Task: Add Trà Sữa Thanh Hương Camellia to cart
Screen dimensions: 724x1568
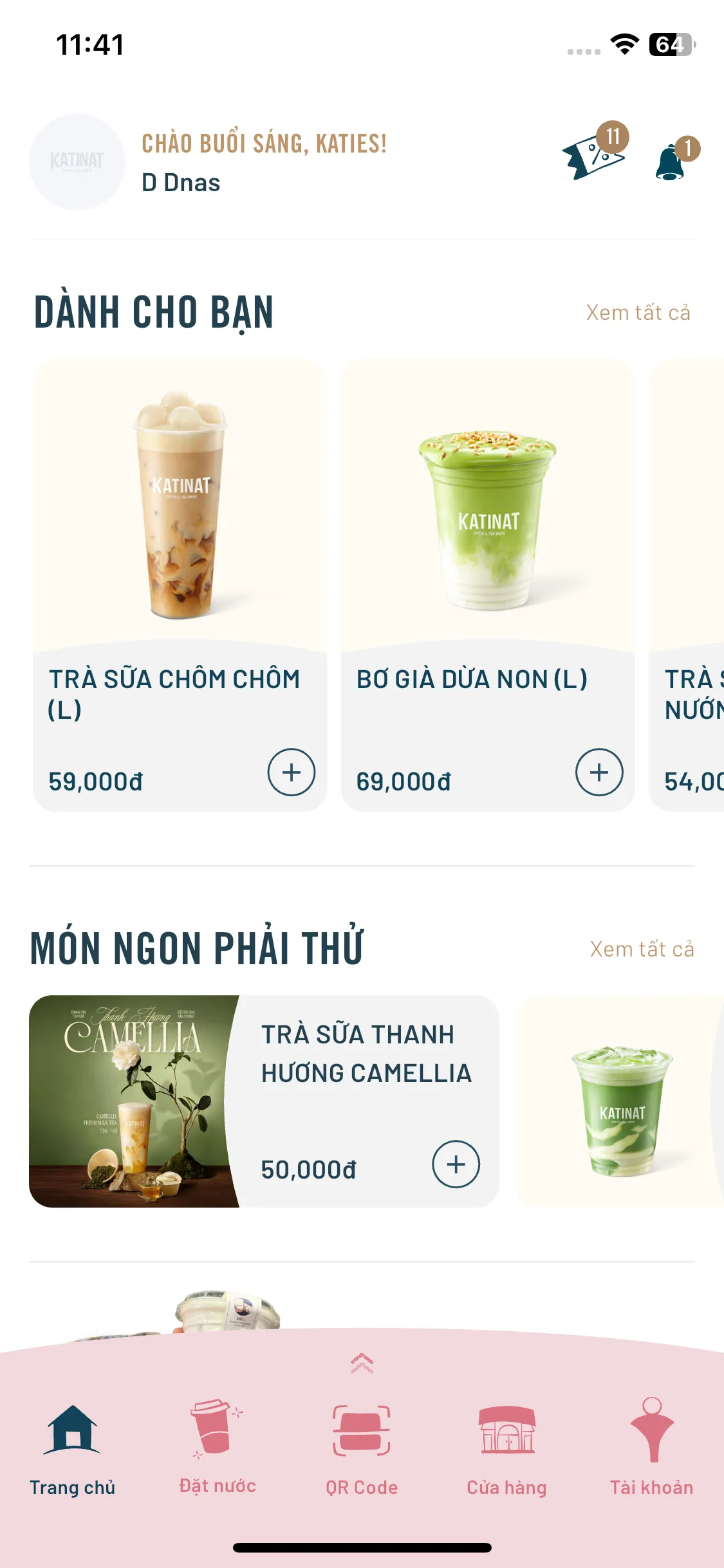Action: tap(456, 1164)
